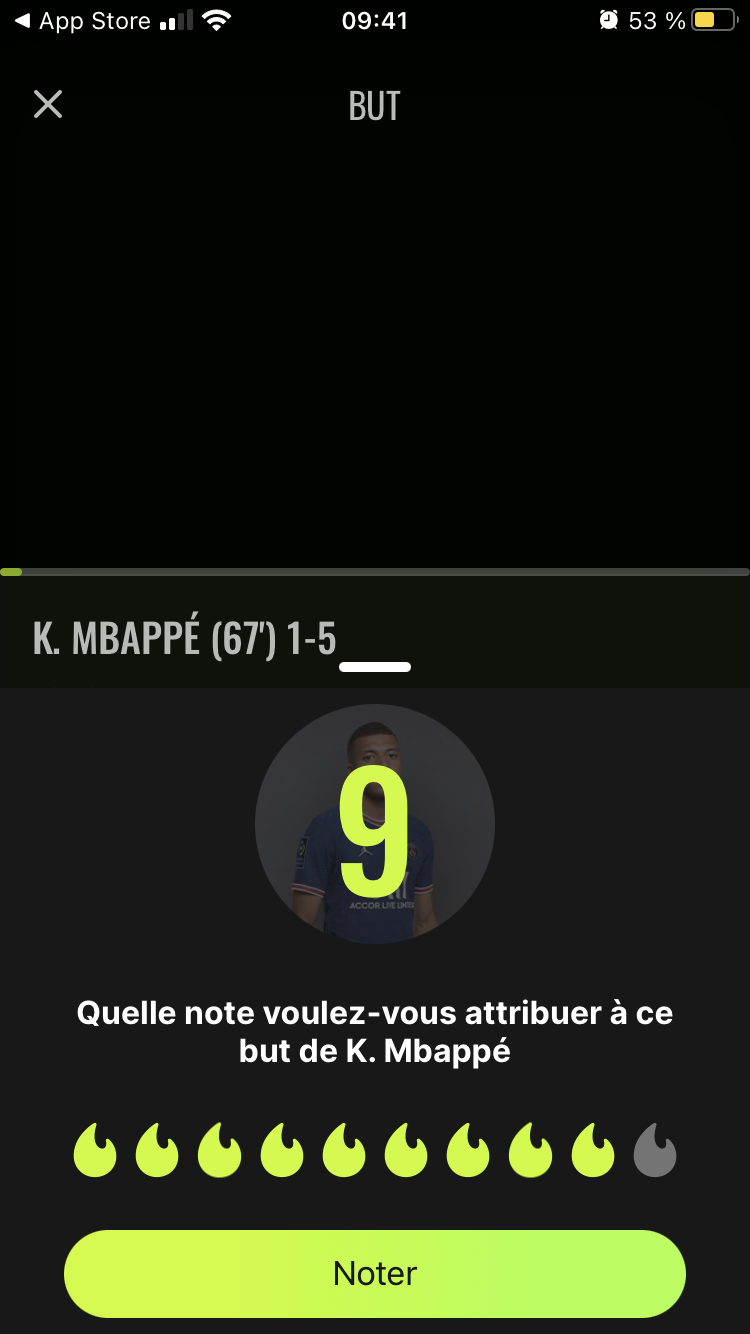Tap the third flame rating

tap(219, 1150)
